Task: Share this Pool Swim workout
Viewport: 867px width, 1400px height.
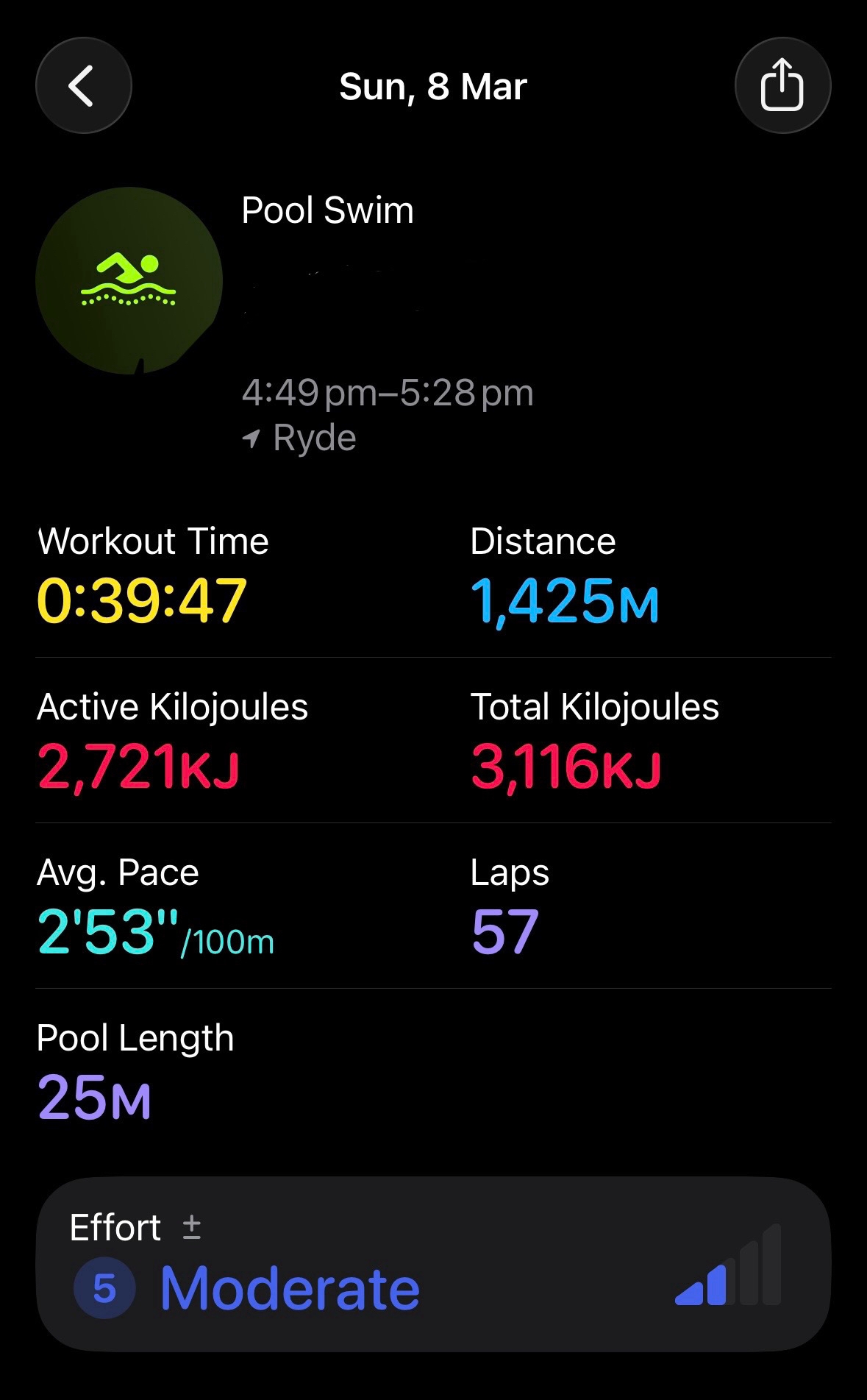Action: (x=782, y=86)
